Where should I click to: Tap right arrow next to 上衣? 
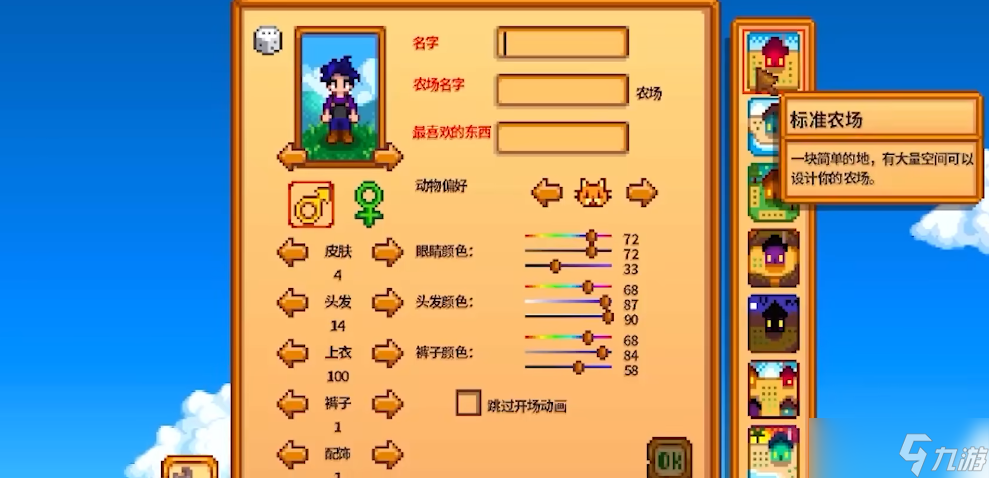click(387, 352)
